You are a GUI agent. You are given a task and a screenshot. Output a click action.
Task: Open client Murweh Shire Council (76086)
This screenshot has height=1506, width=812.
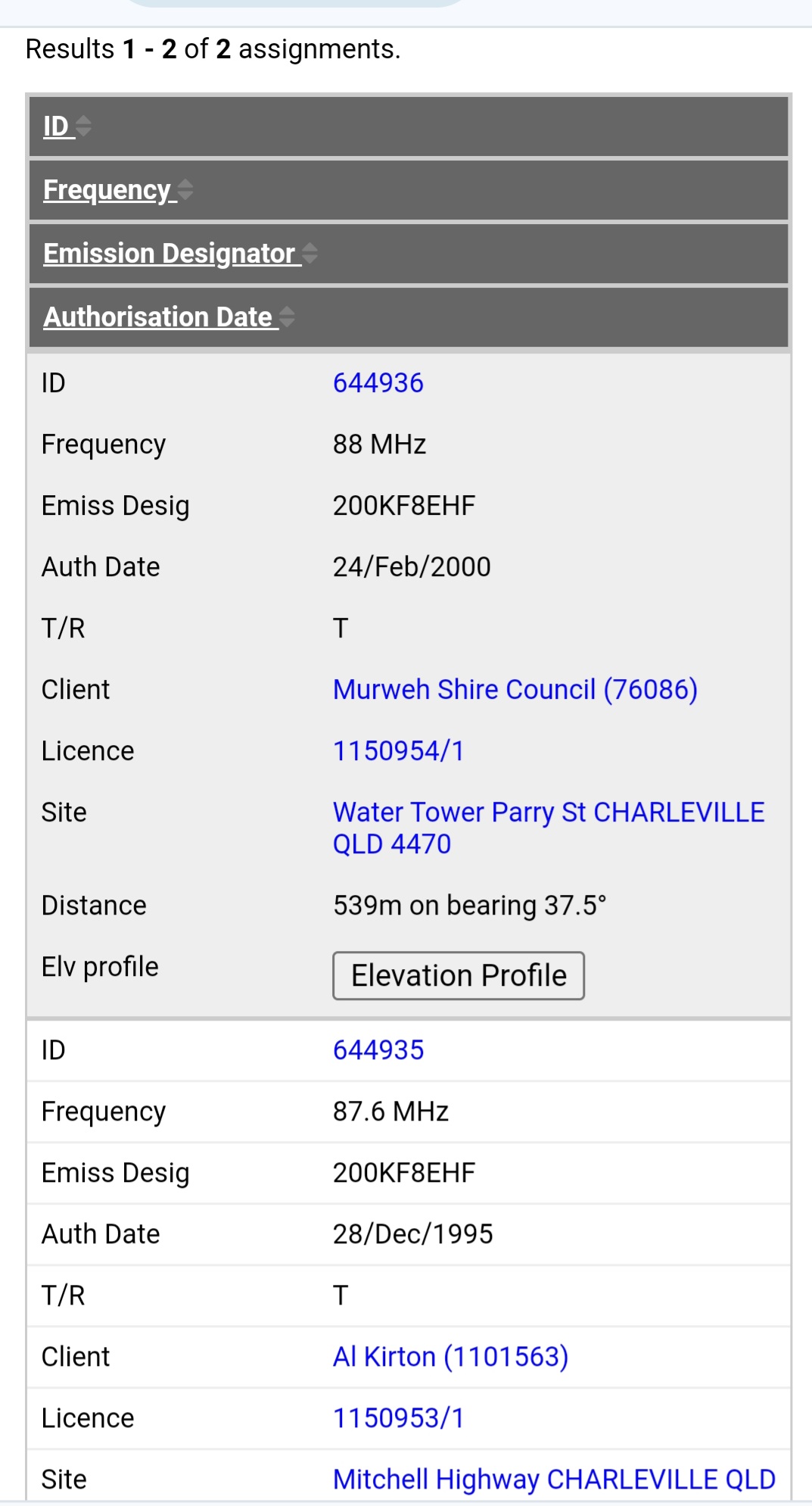[x=515, y=690]
